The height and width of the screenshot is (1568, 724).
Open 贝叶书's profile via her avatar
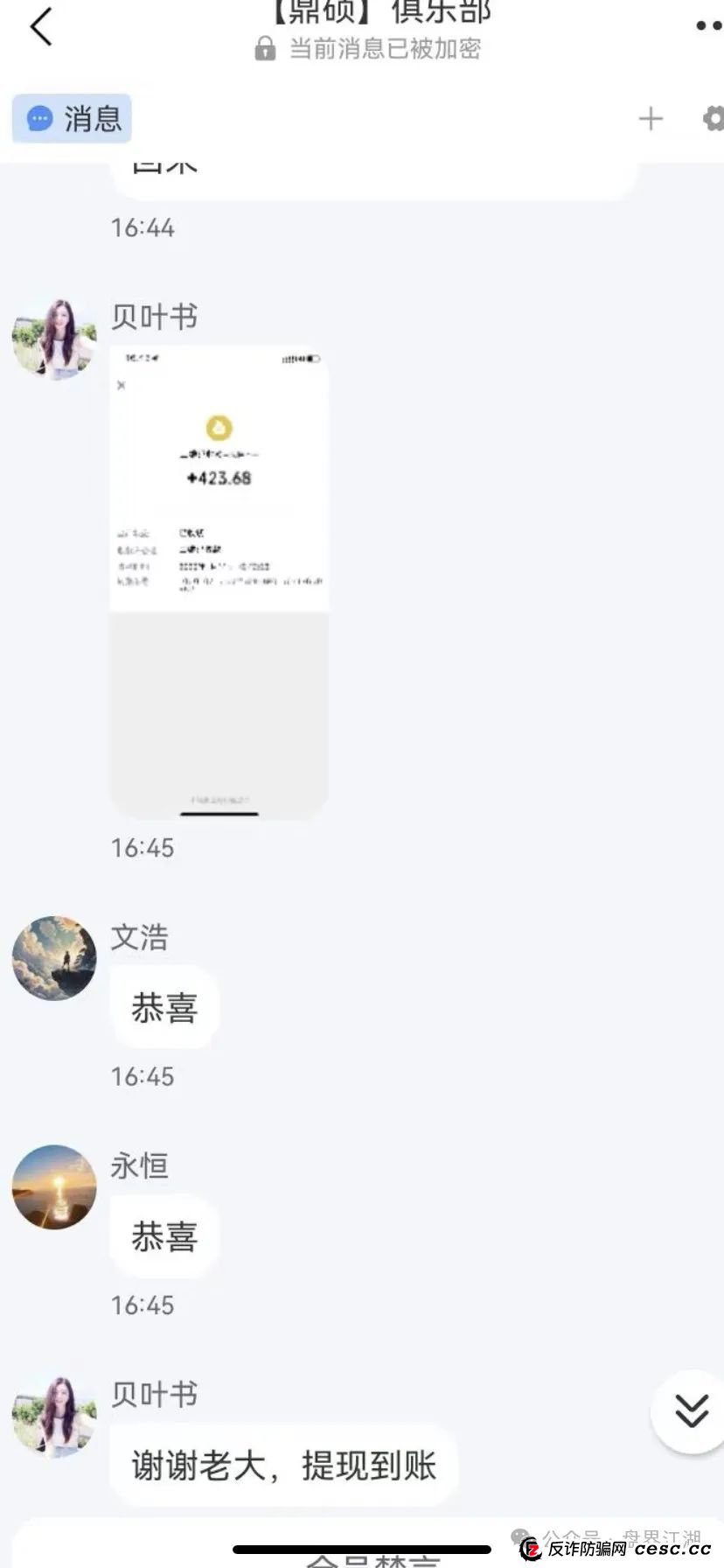(x=53, y=339)
